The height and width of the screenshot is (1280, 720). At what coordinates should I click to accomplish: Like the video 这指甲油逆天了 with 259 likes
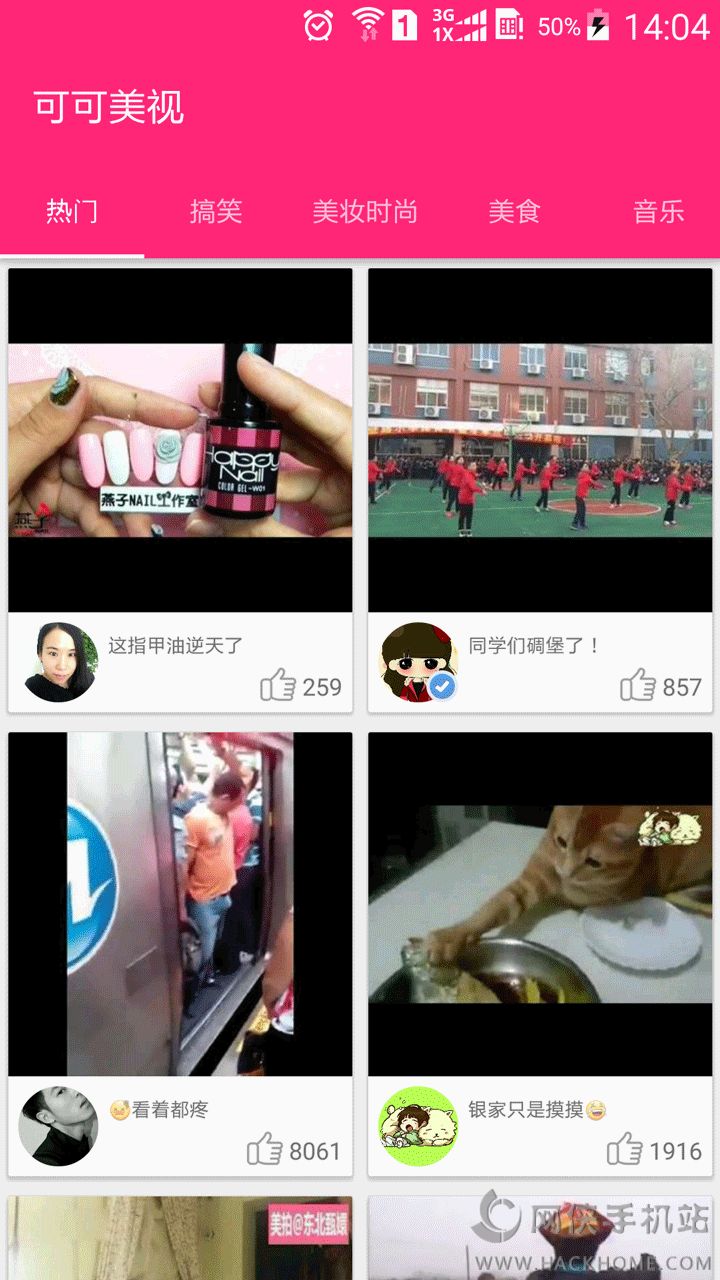tap(278, 686)
